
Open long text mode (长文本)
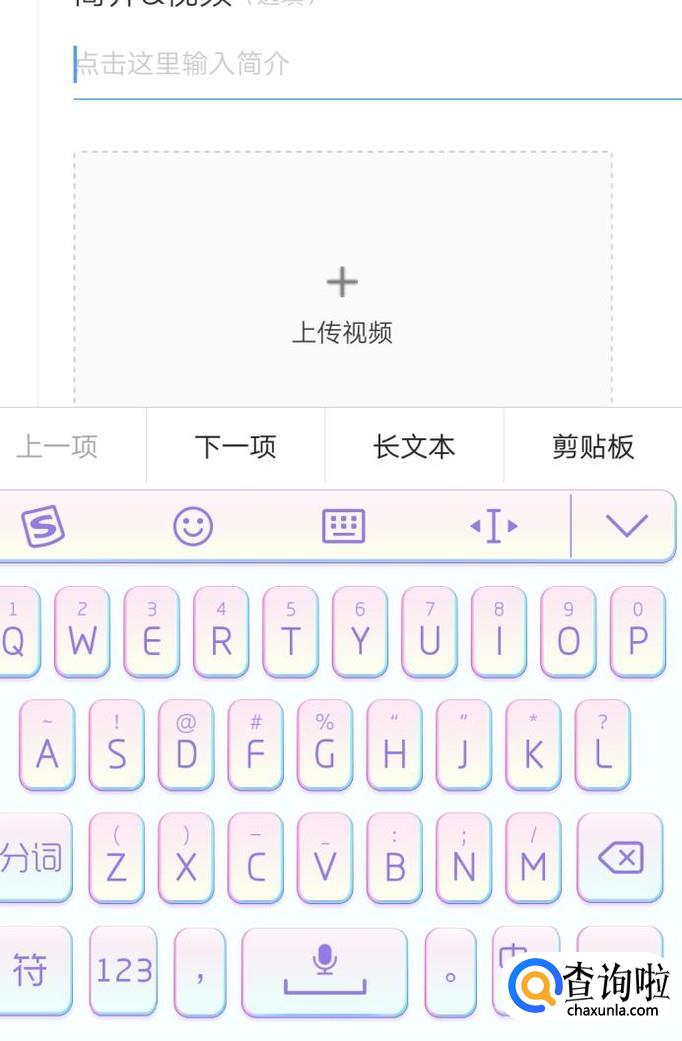coord(414,446)
